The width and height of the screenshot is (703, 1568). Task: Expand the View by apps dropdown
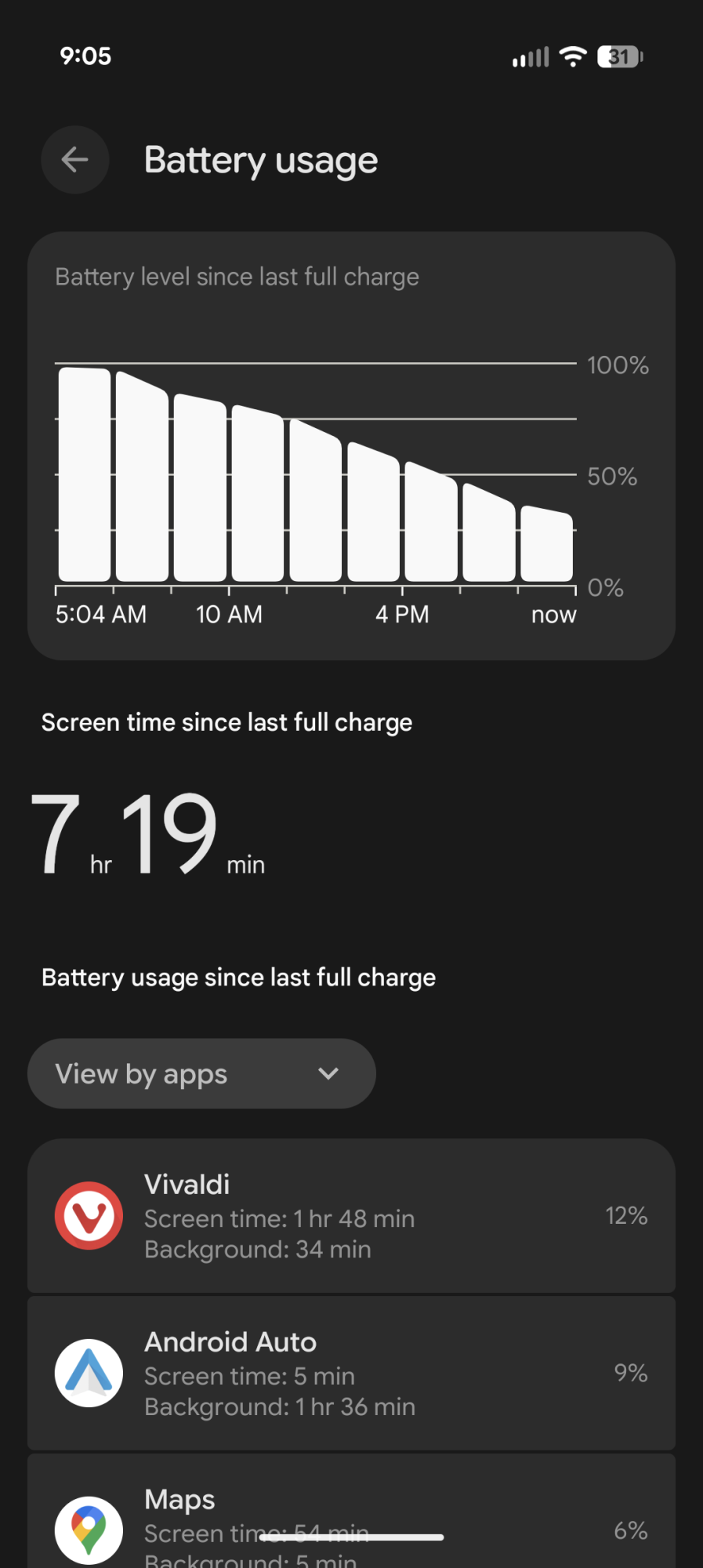click(x=201, y=1073)
